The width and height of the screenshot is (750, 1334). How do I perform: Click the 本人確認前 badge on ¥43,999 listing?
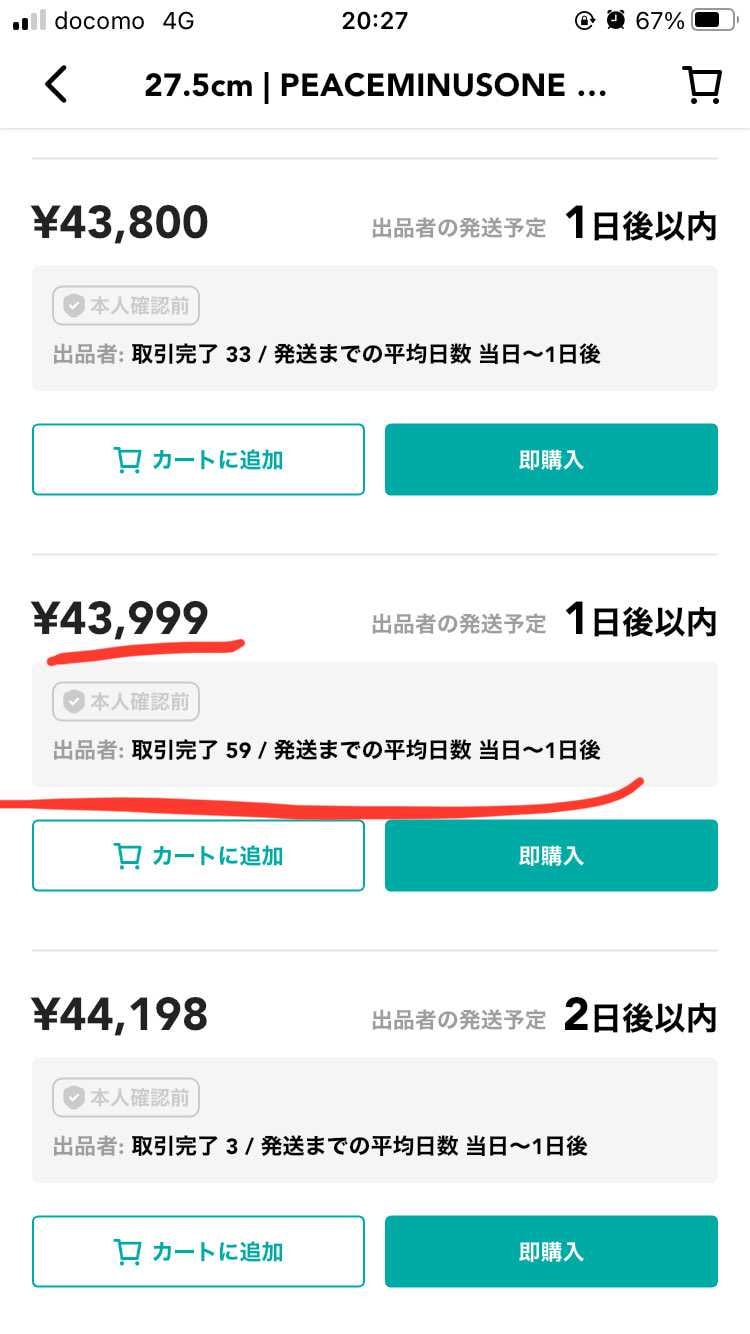coord(125,701)
